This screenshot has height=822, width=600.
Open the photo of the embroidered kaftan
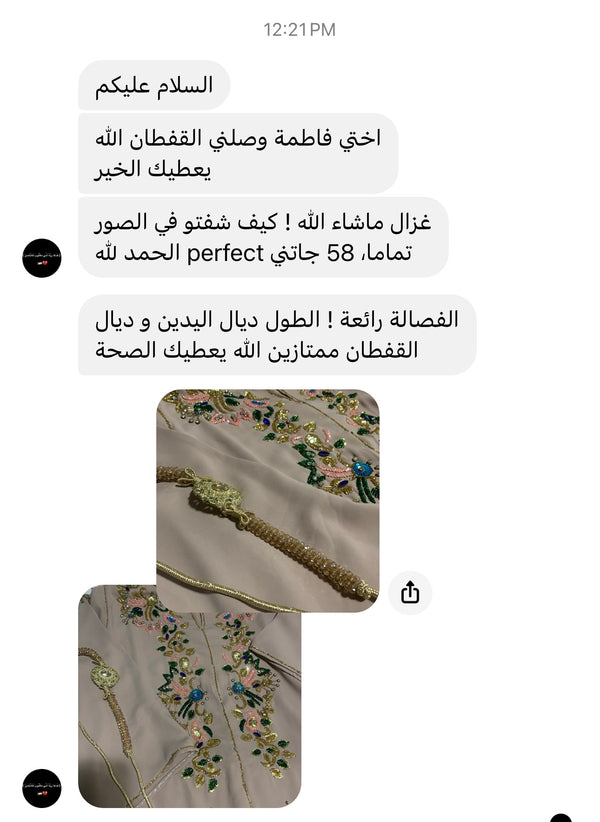(x=190, y=695)
